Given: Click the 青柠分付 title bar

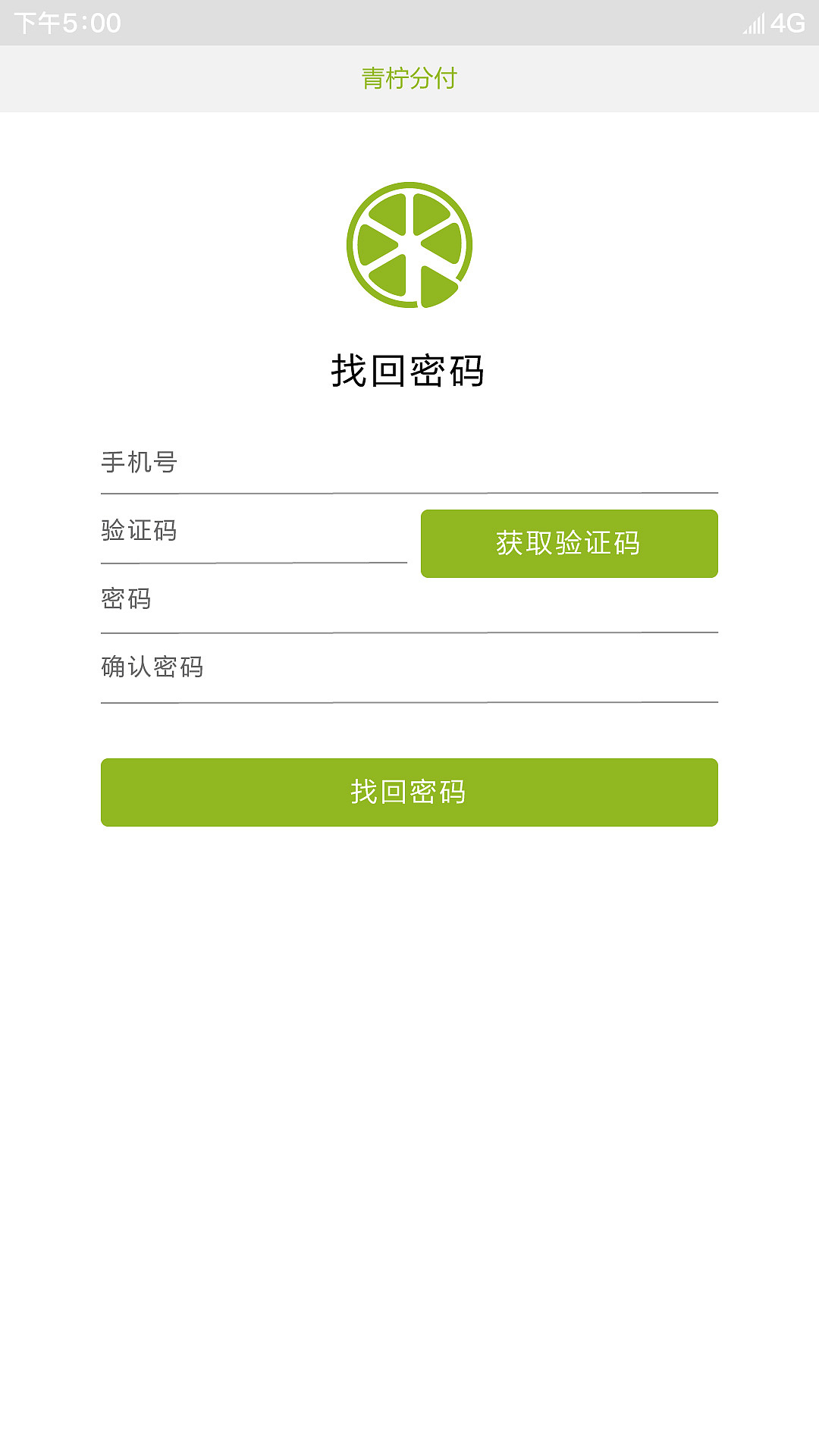Looking at the screenshot, I should 409,78.
